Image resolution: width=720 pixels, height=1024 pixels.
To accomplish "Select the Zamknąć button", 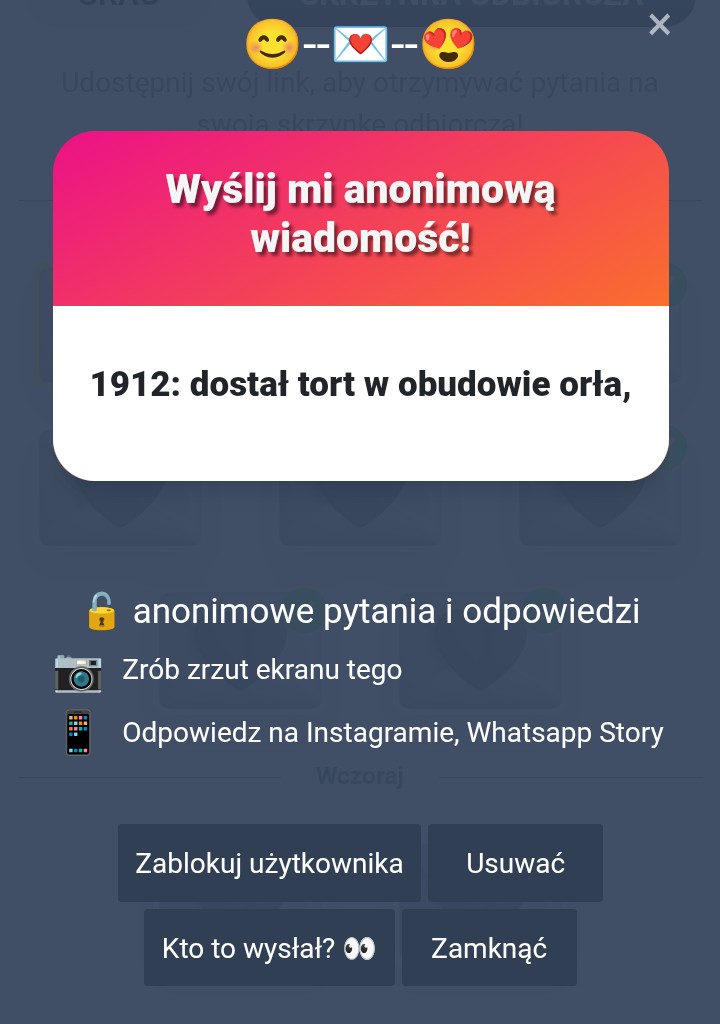I will (x=489, y=948).
